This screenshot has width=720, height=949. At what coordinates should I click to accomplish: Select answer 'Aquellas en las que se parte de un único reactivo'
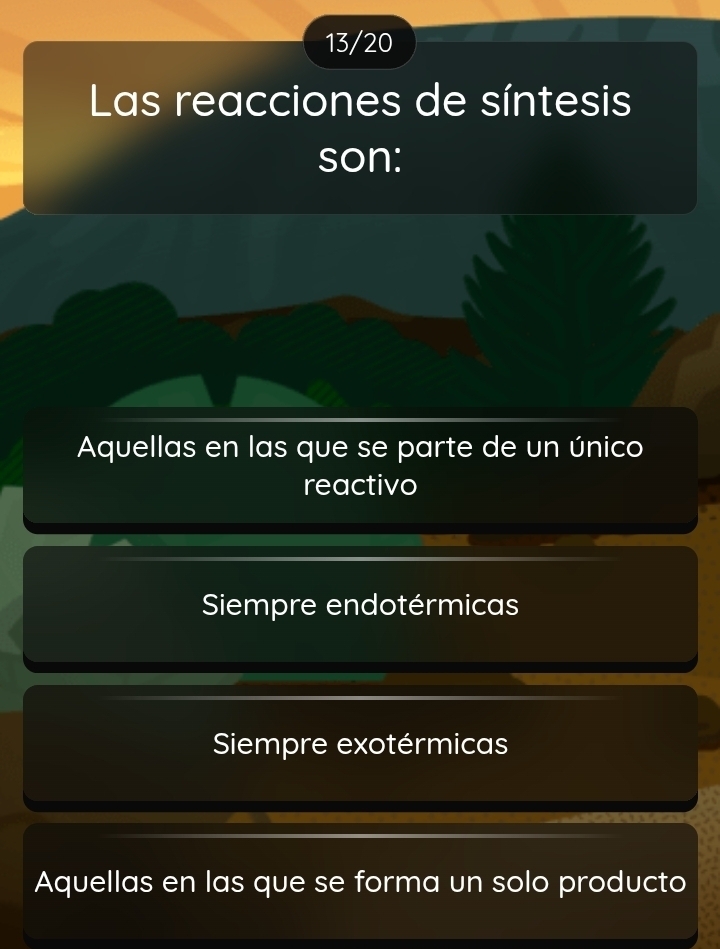click(360, 466)
